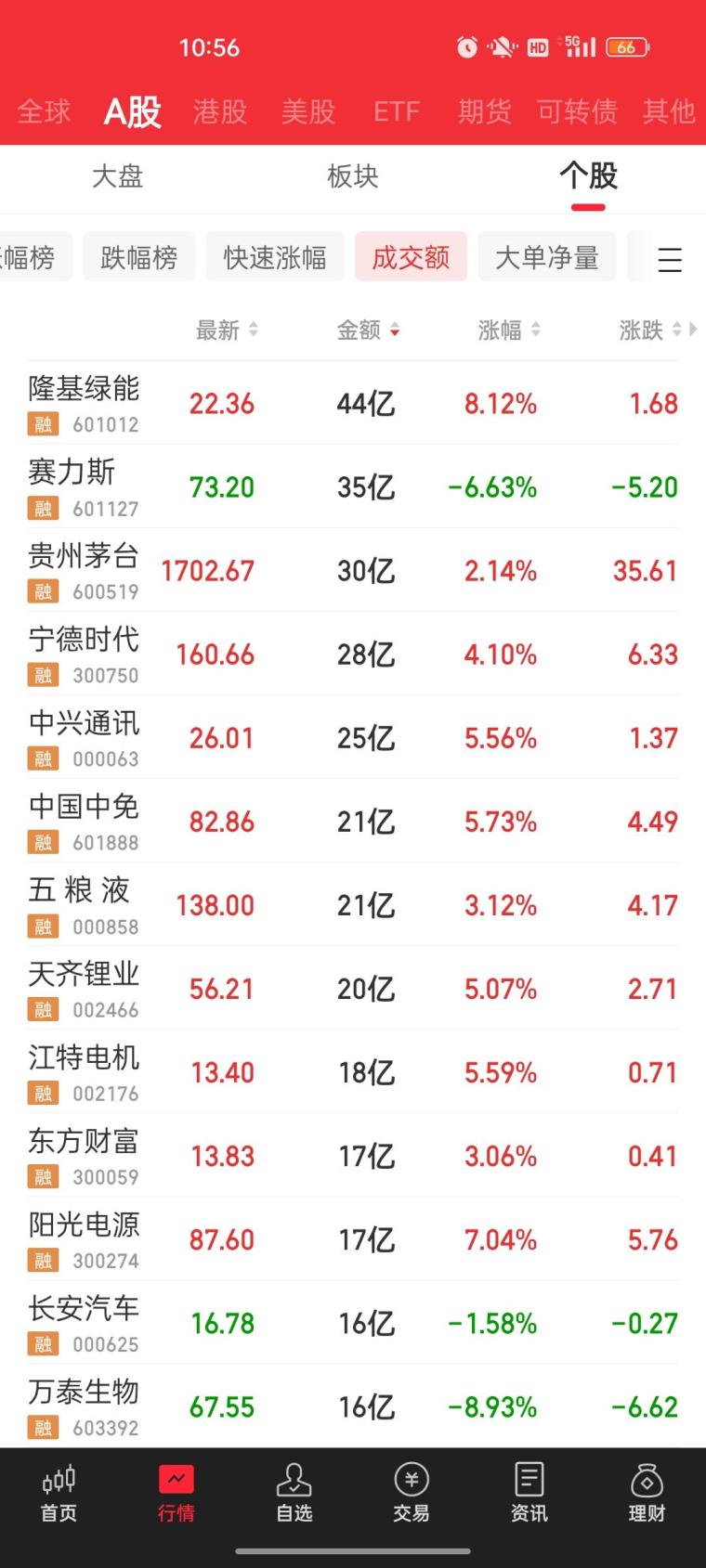This screenshot has width=706, height=1568.
Task: Go to 首页 in bottom navigation
Action: point(59,1494)
